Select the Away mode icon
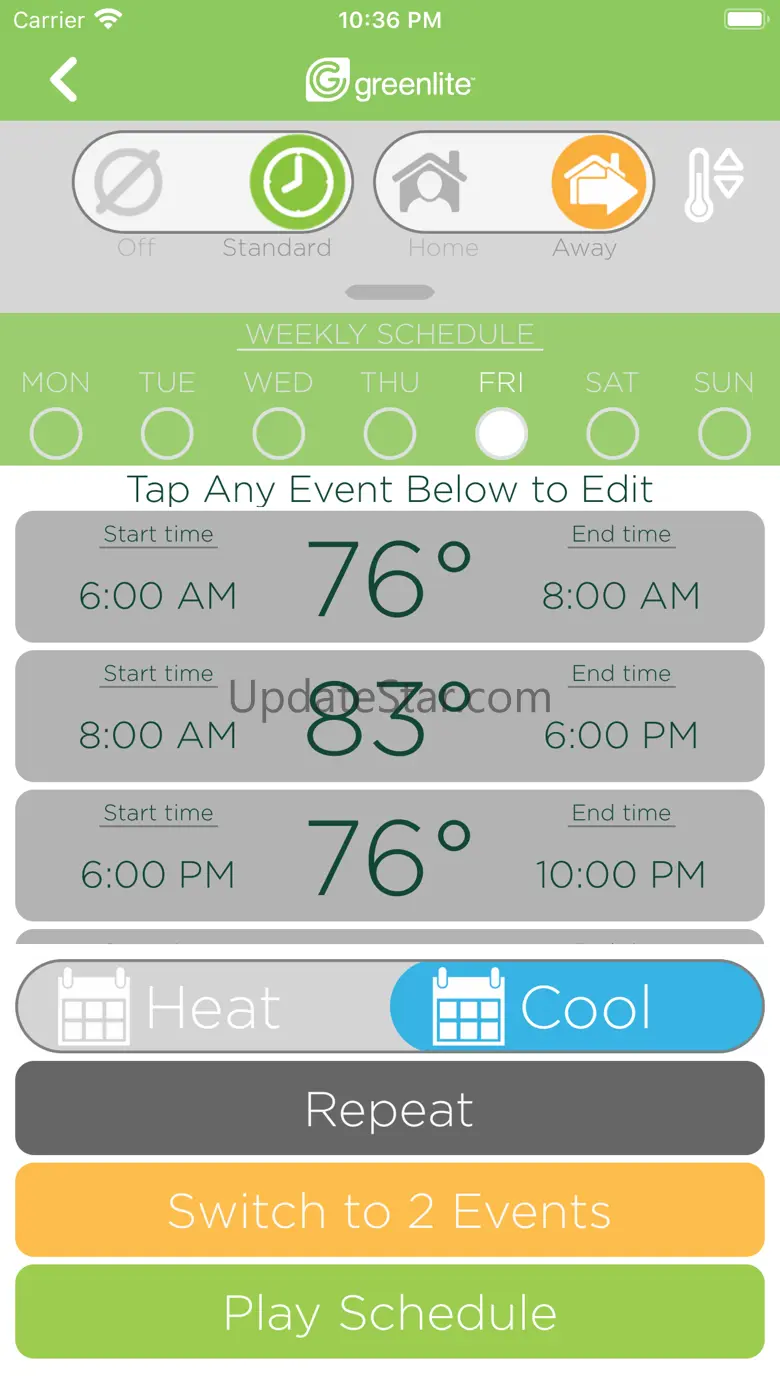Viewport: 780px width, 1387px height. pos(599,183)
